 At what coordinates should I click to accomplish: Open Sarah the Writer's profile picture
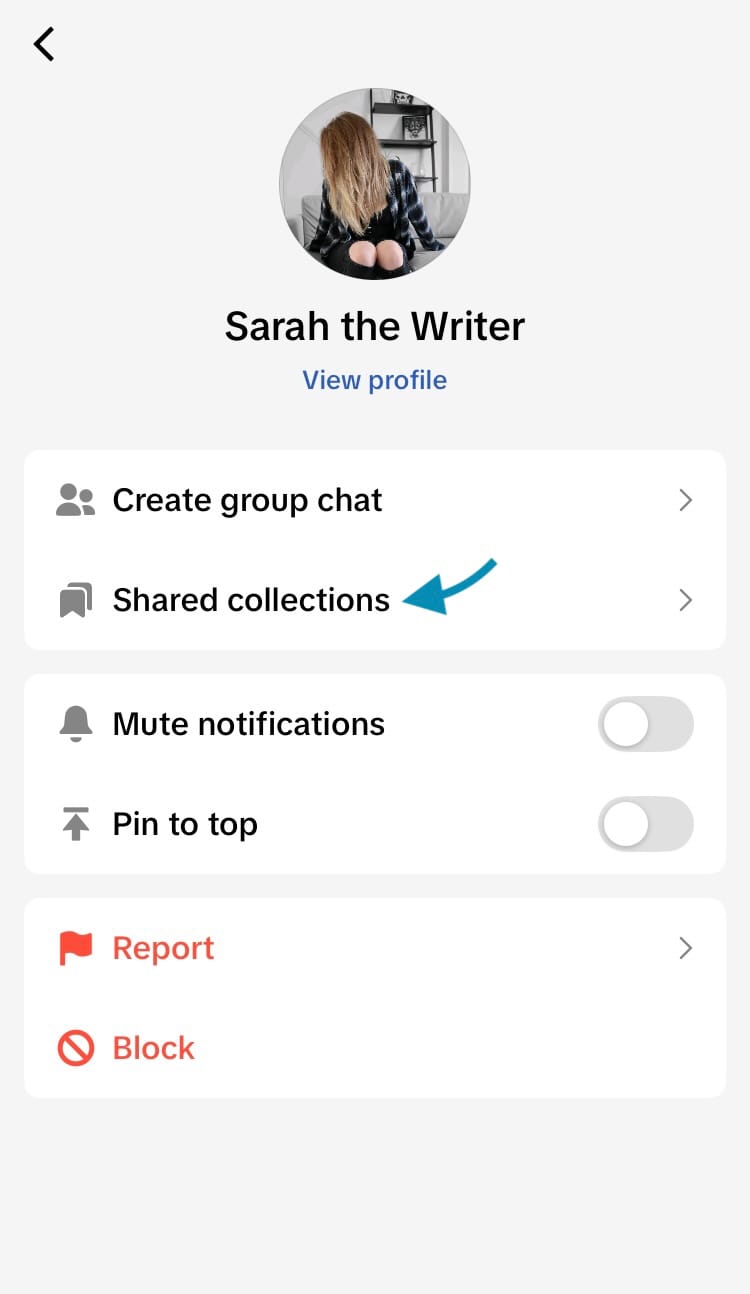point(375,184)
